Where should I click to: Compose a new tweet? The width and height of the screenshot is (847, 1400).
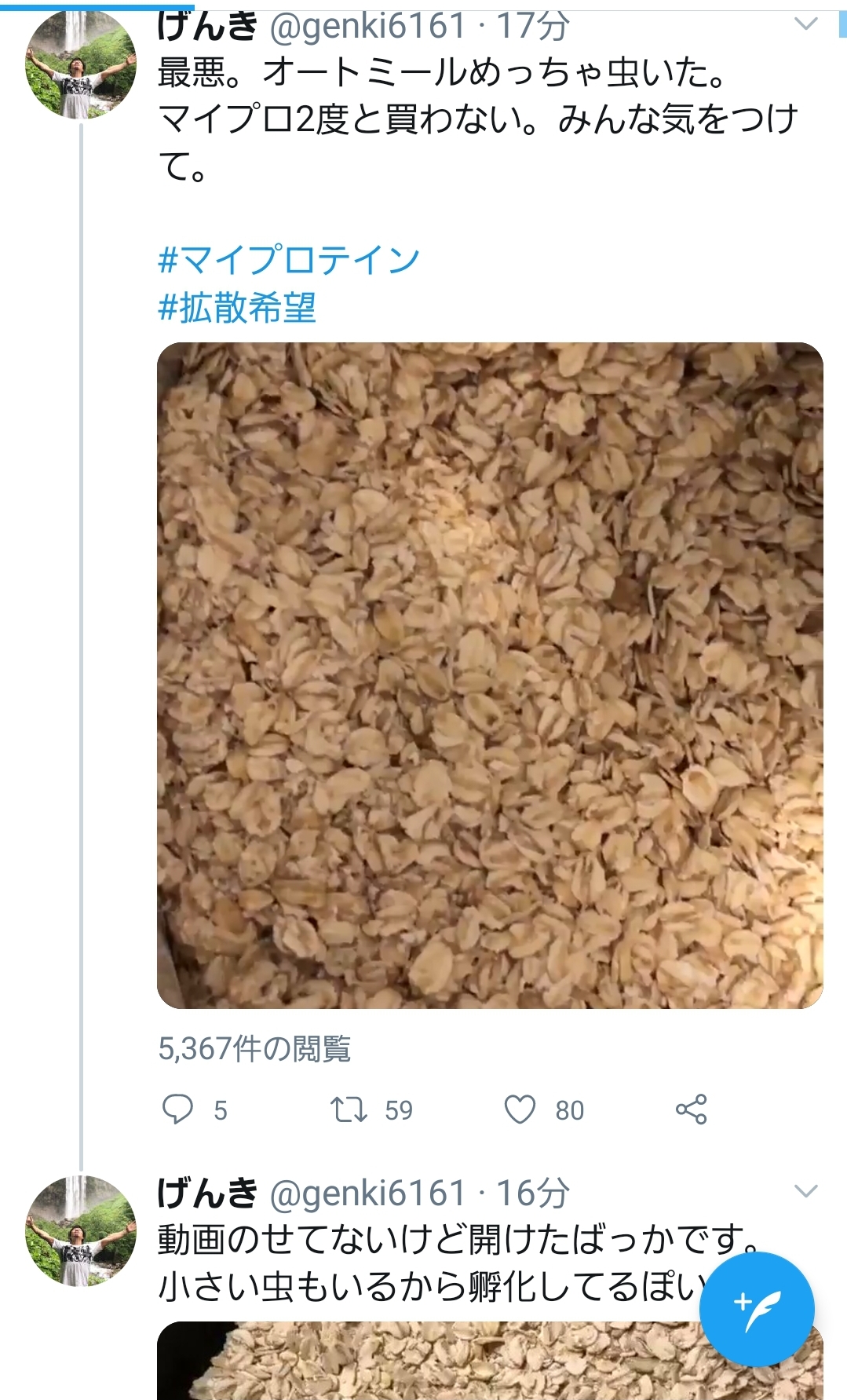coord(757,1310)
